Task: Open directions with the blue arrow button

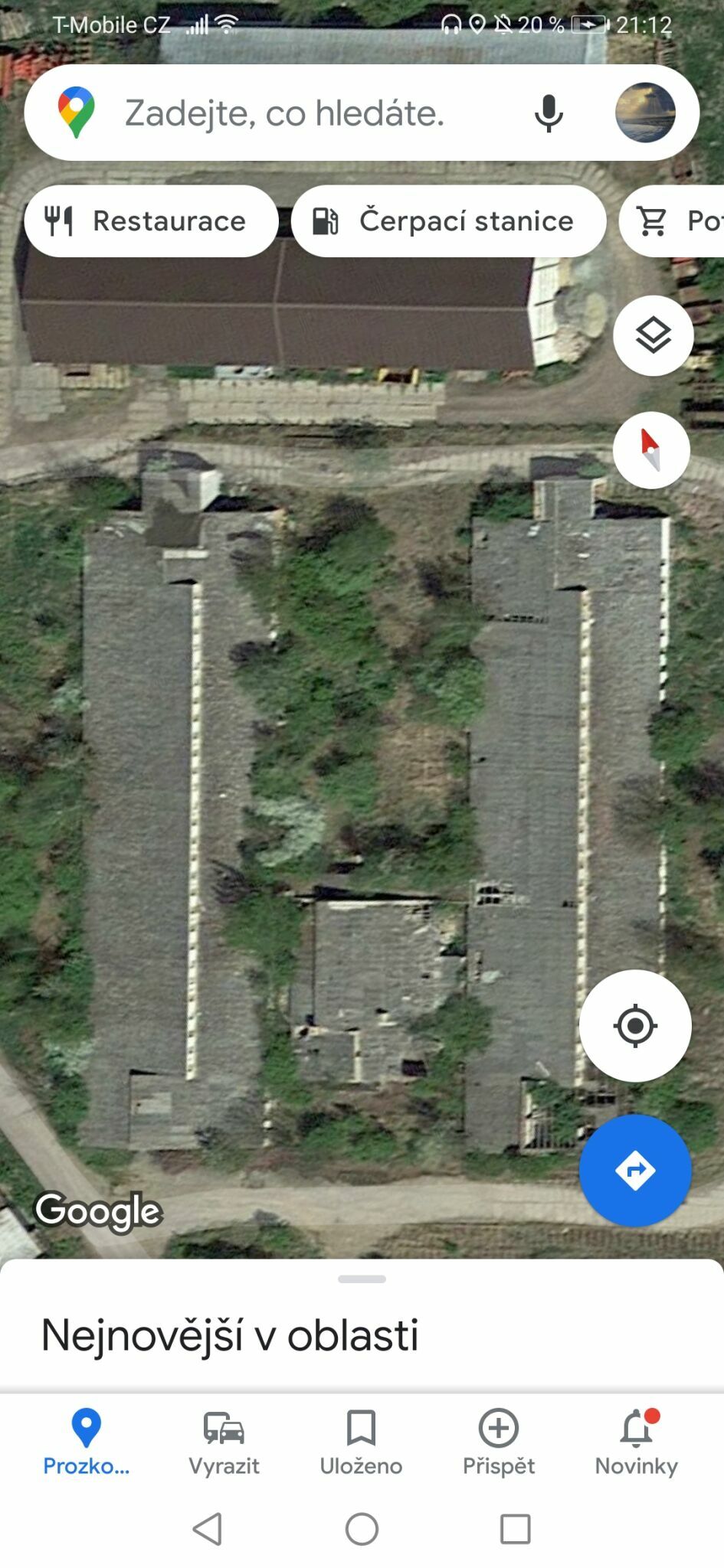Action: pyautogui.click(x=635, y=1170)
